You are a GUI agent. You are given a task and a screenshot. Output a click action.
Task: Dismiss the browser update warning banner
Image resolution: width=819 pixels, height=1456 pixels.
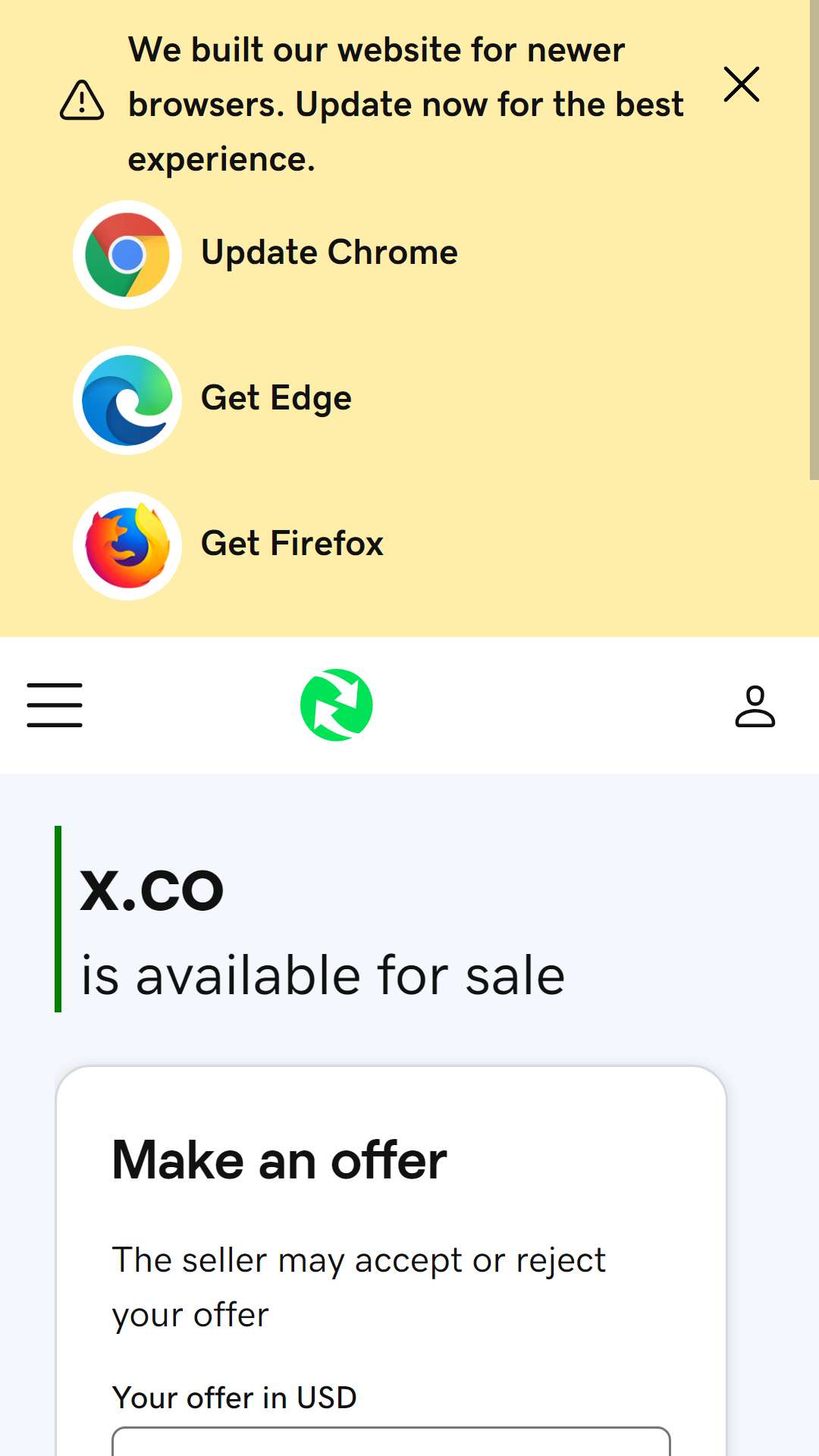741,84
